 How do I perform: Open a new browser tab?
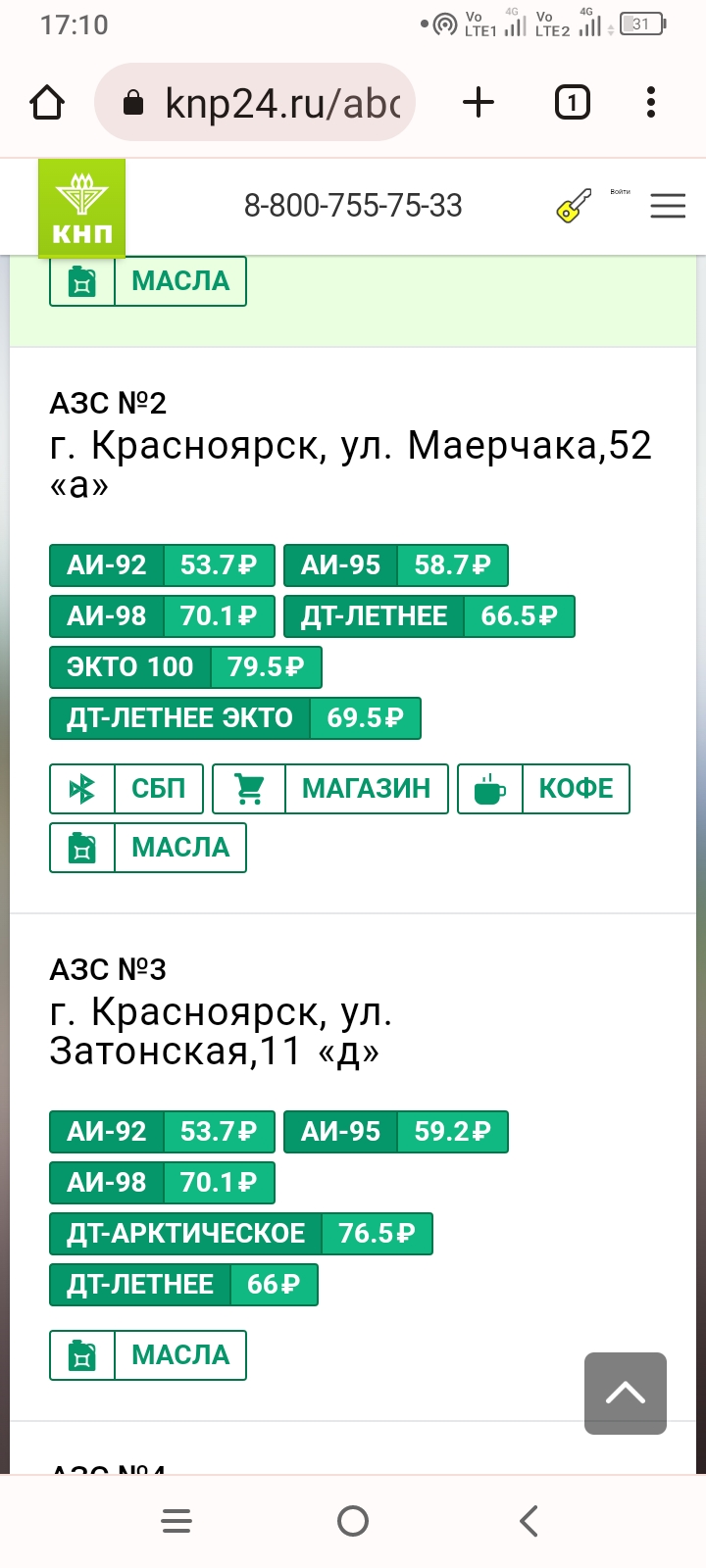tap(479, 103)
